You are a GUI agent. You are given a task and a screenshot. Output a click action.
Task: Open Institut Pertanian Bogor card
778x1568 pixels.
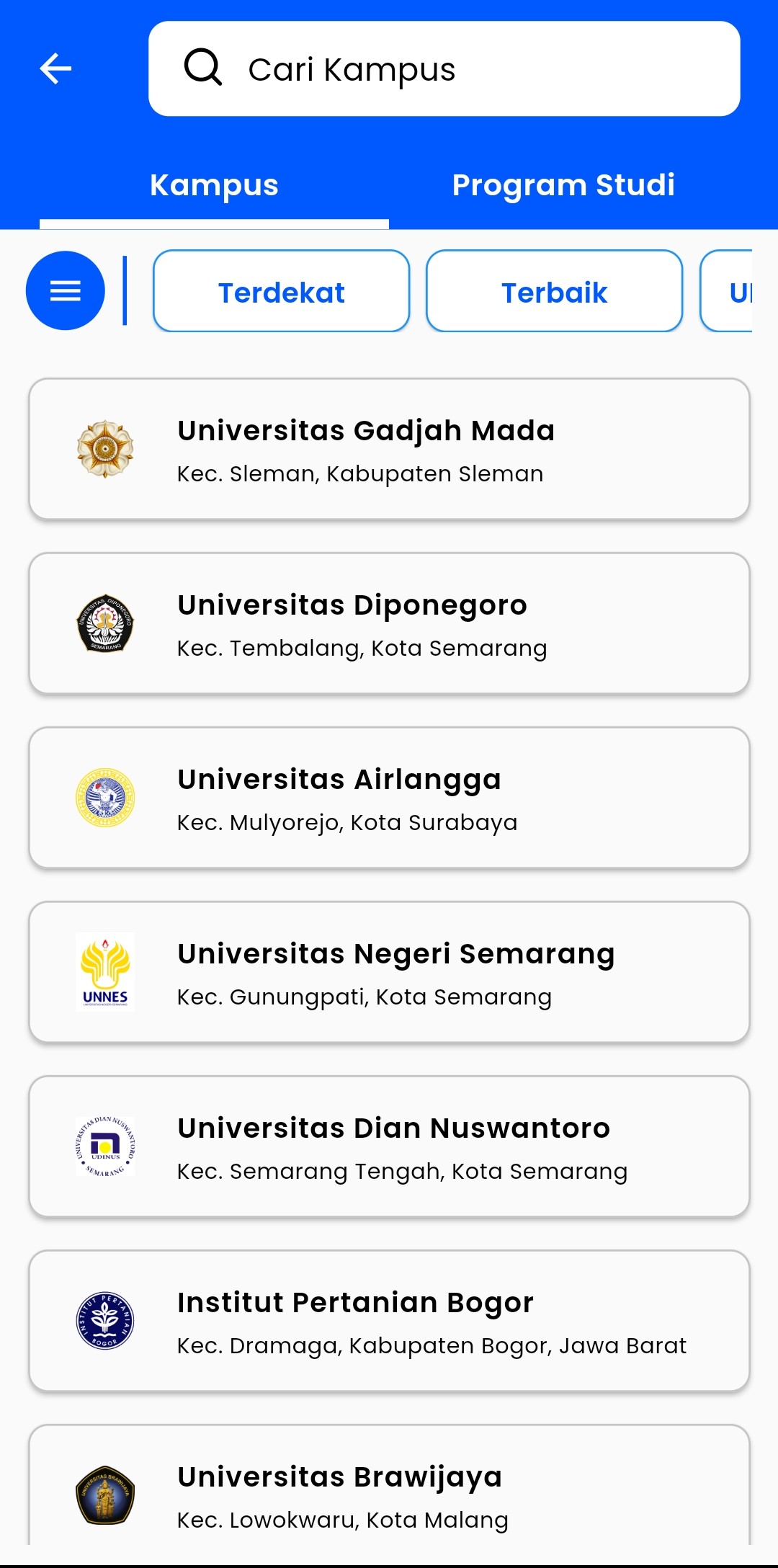pos(389,1321)
